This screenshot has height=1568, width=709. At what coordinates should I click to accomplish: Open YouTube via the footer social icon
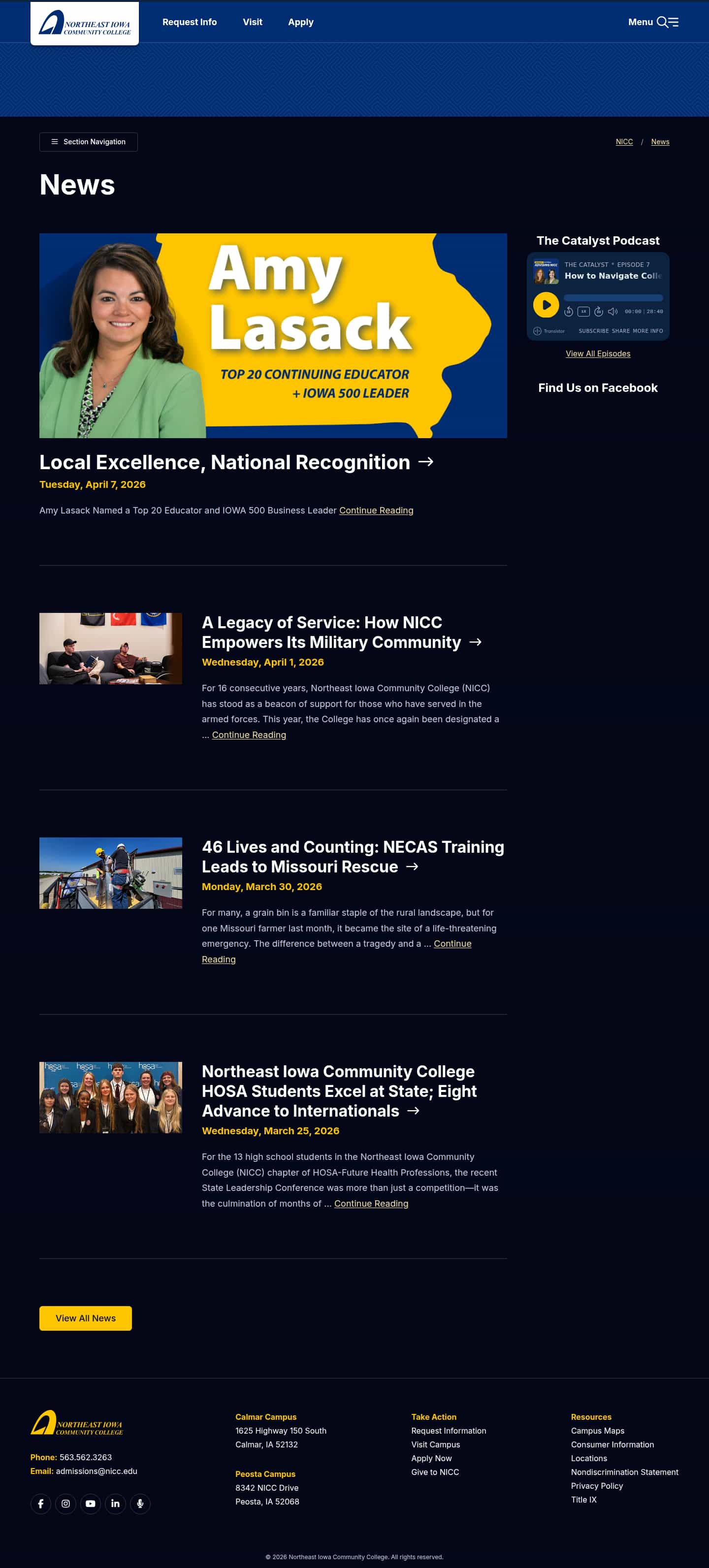(91, 1504)
